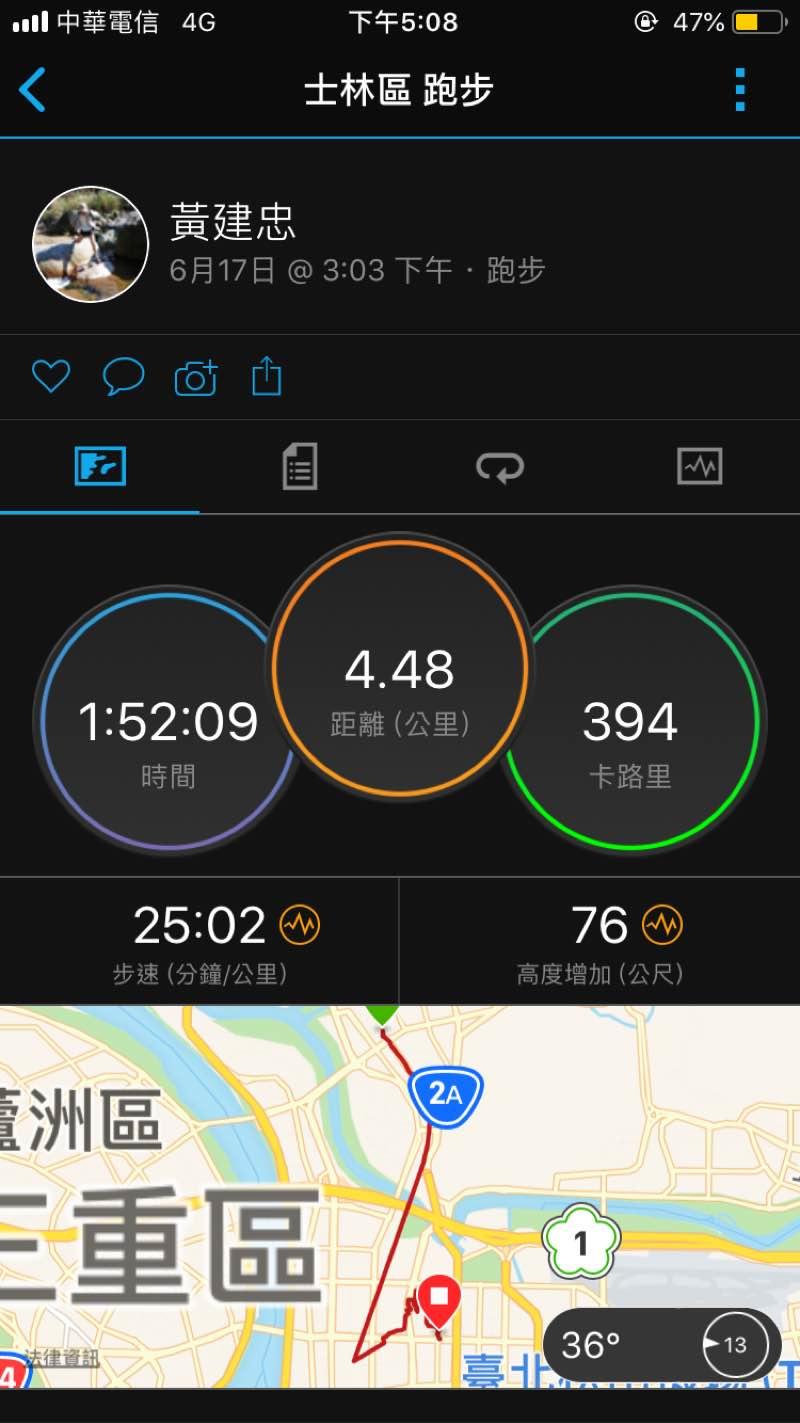Like this run with the heart icon
This screenshot has width=800, height=1423.
[51, 377]
